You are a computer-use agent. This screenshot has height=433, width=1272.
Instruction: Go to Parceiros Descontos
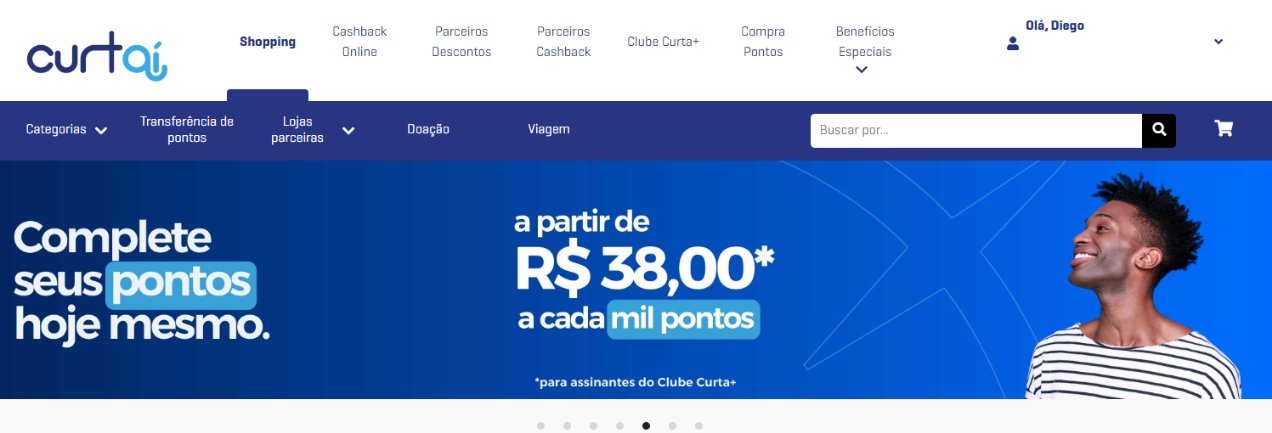tap(461, 42)
